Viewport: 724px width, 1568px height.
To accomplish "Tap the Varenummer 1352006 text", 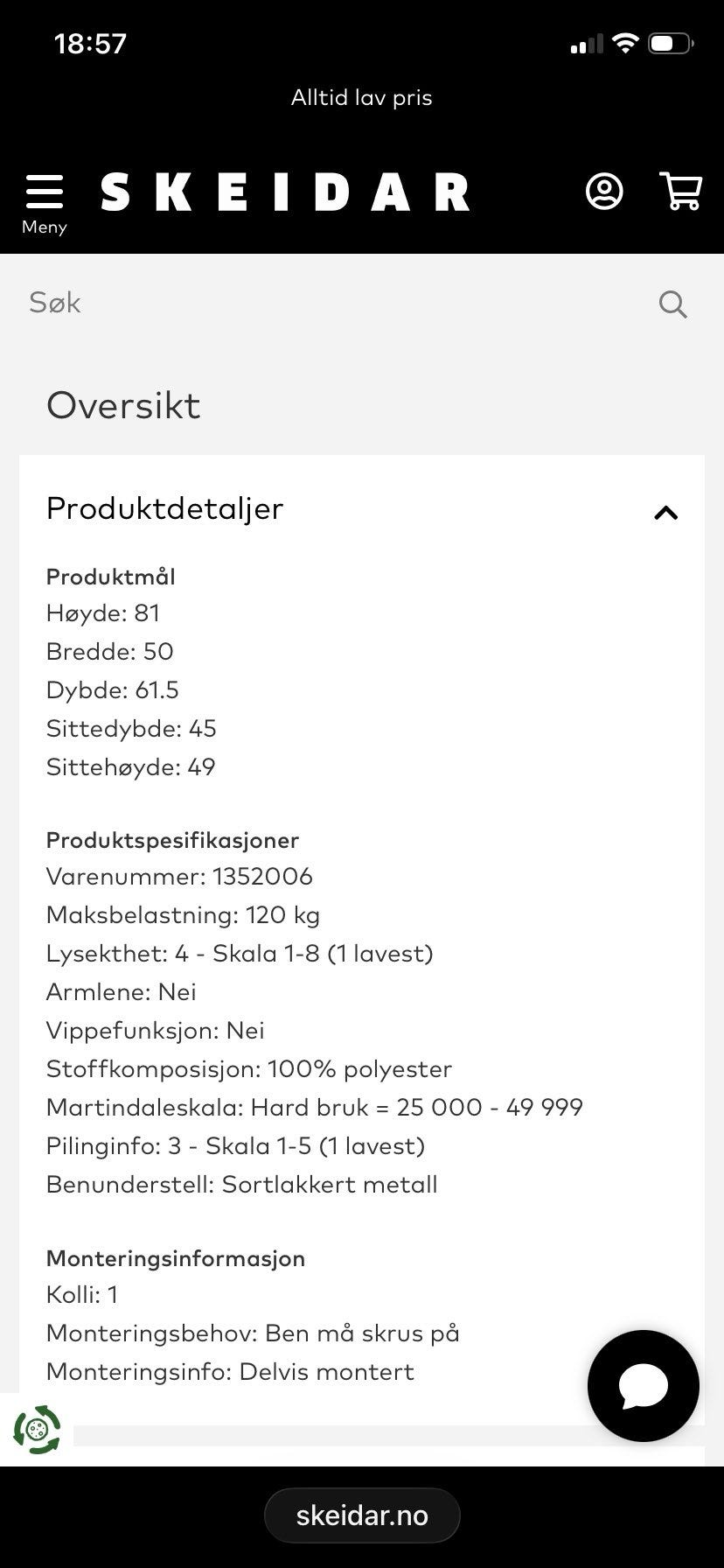I will point(178,876).
